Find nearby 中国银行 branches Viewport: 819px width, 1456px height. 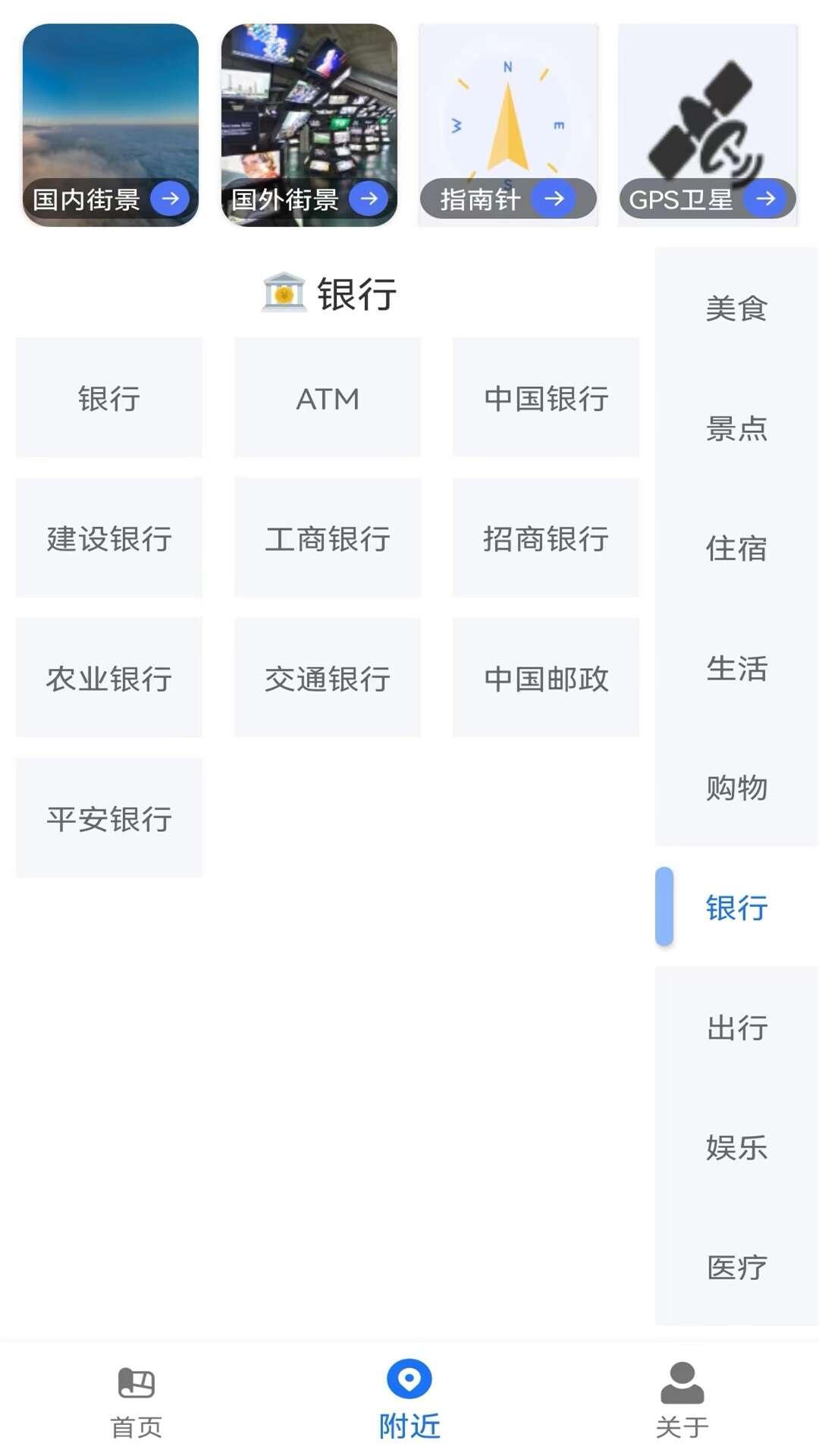[x=546, y=397]
